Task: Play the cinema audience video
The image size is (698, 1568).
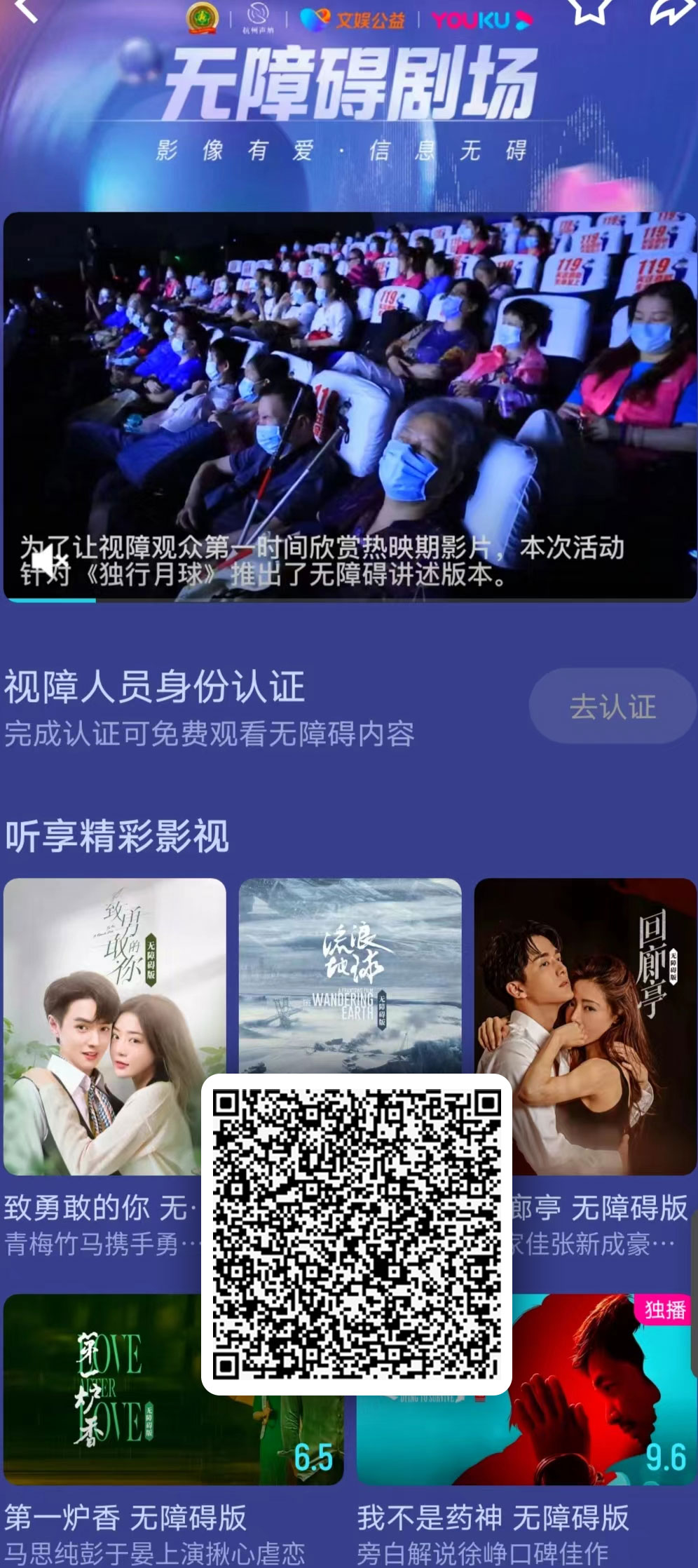Action: pyautogui.click(x=350, y=407)
